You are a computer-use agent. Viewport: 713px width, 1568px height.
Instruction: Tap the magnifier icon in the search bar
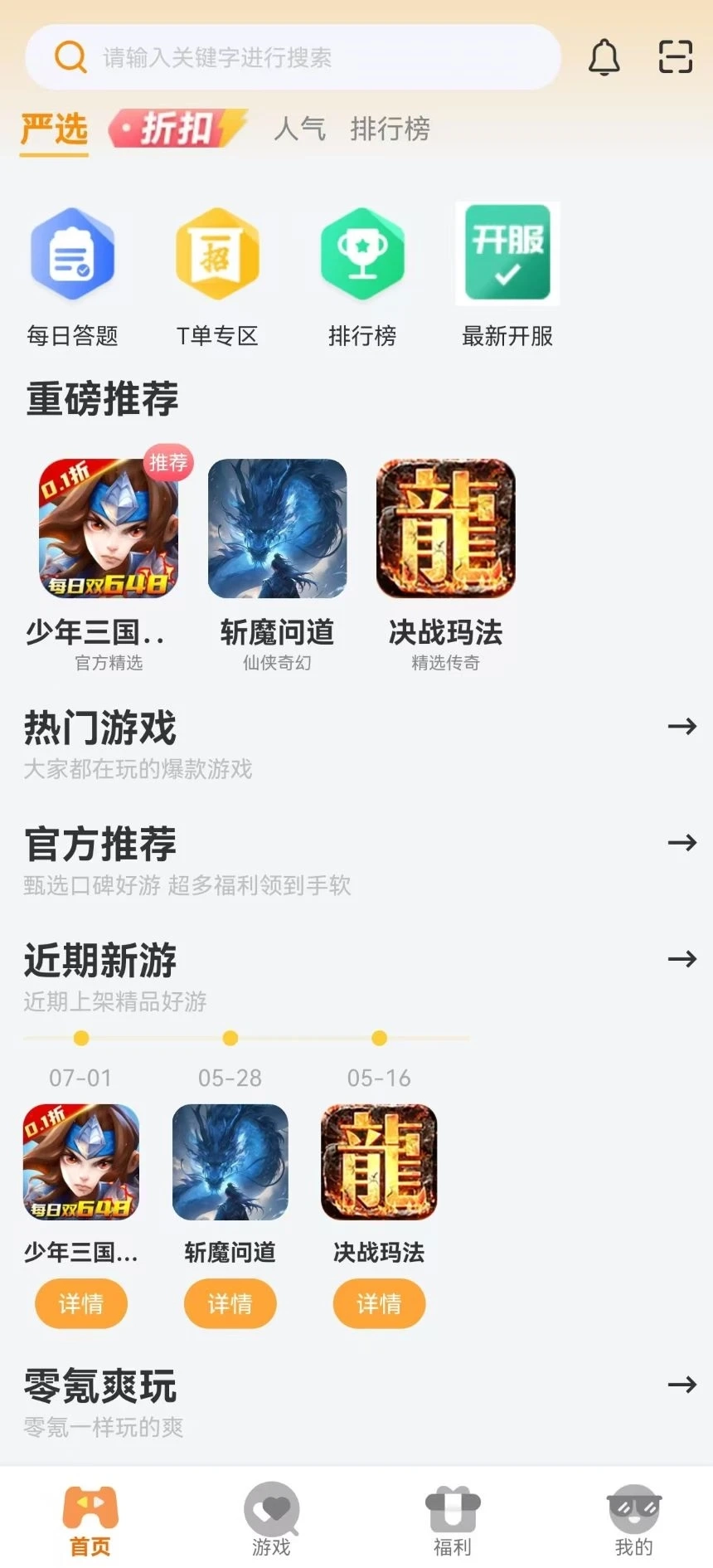[x=71, y=56]
